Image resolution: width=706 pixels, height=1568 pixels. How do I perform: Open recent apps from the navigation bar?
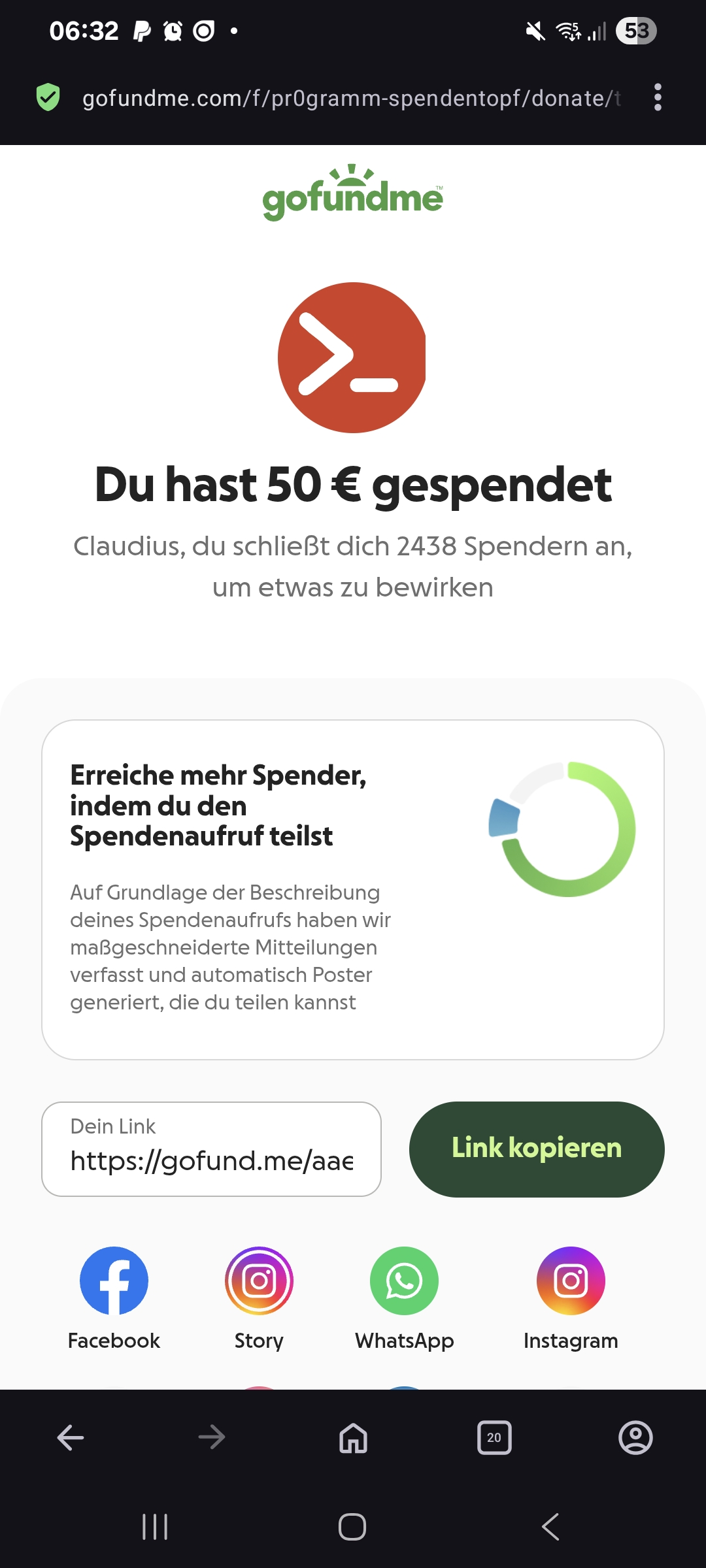pos(155,1527)
